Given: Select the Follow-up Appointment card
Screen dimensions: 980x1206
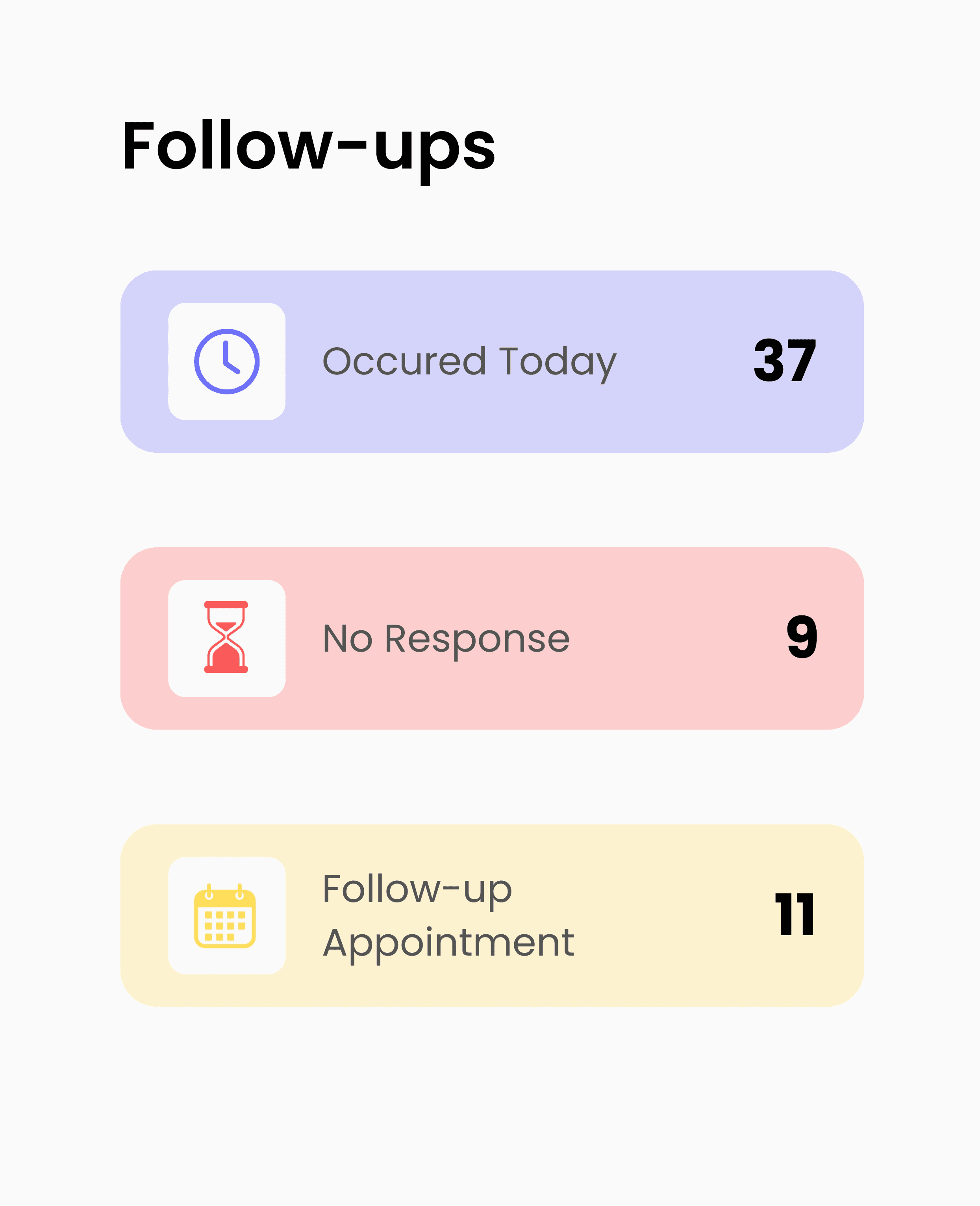Looking at the screenshot, I should point(492,915).
